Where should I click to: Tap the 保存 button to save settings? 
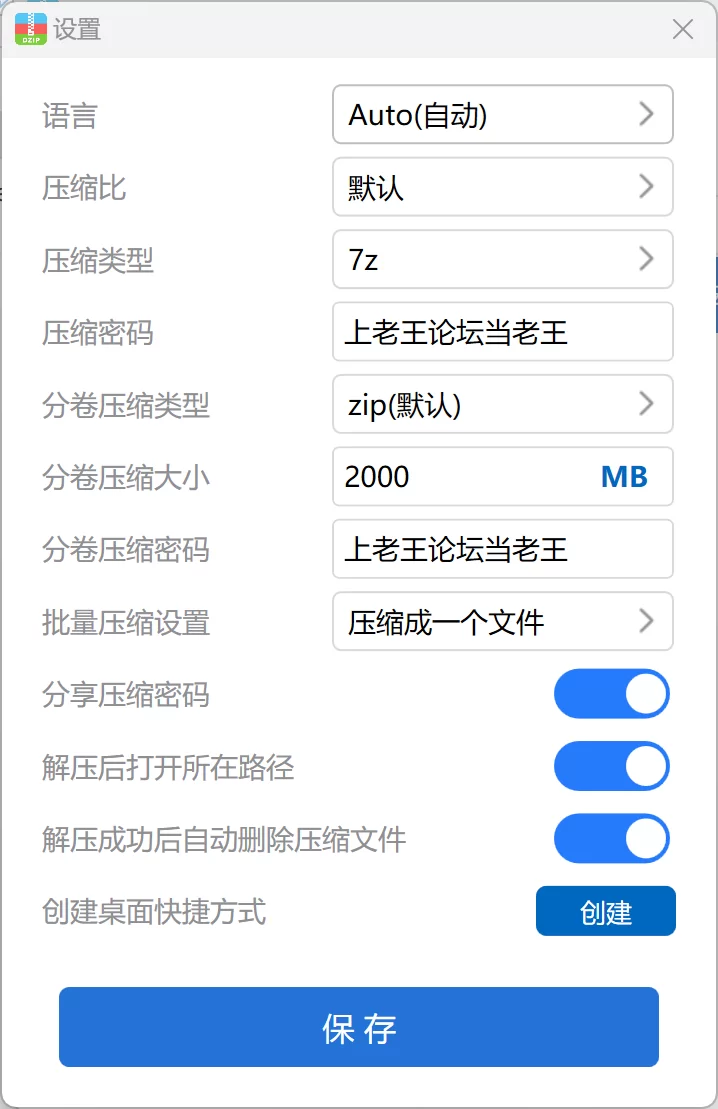click(358, 1028)
